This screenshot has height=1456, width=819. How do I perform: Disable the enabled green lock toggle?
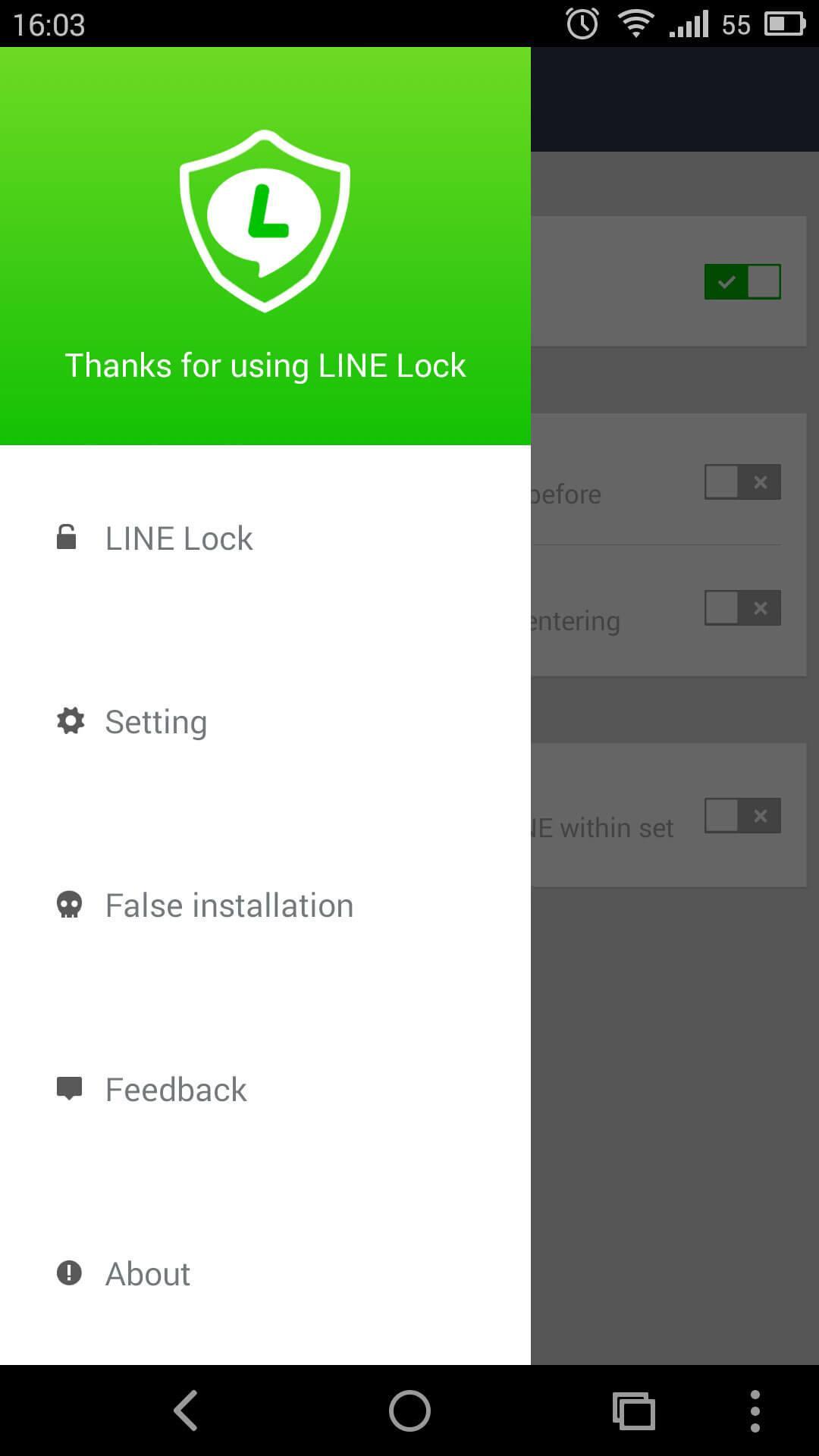(x=742, y=281)
